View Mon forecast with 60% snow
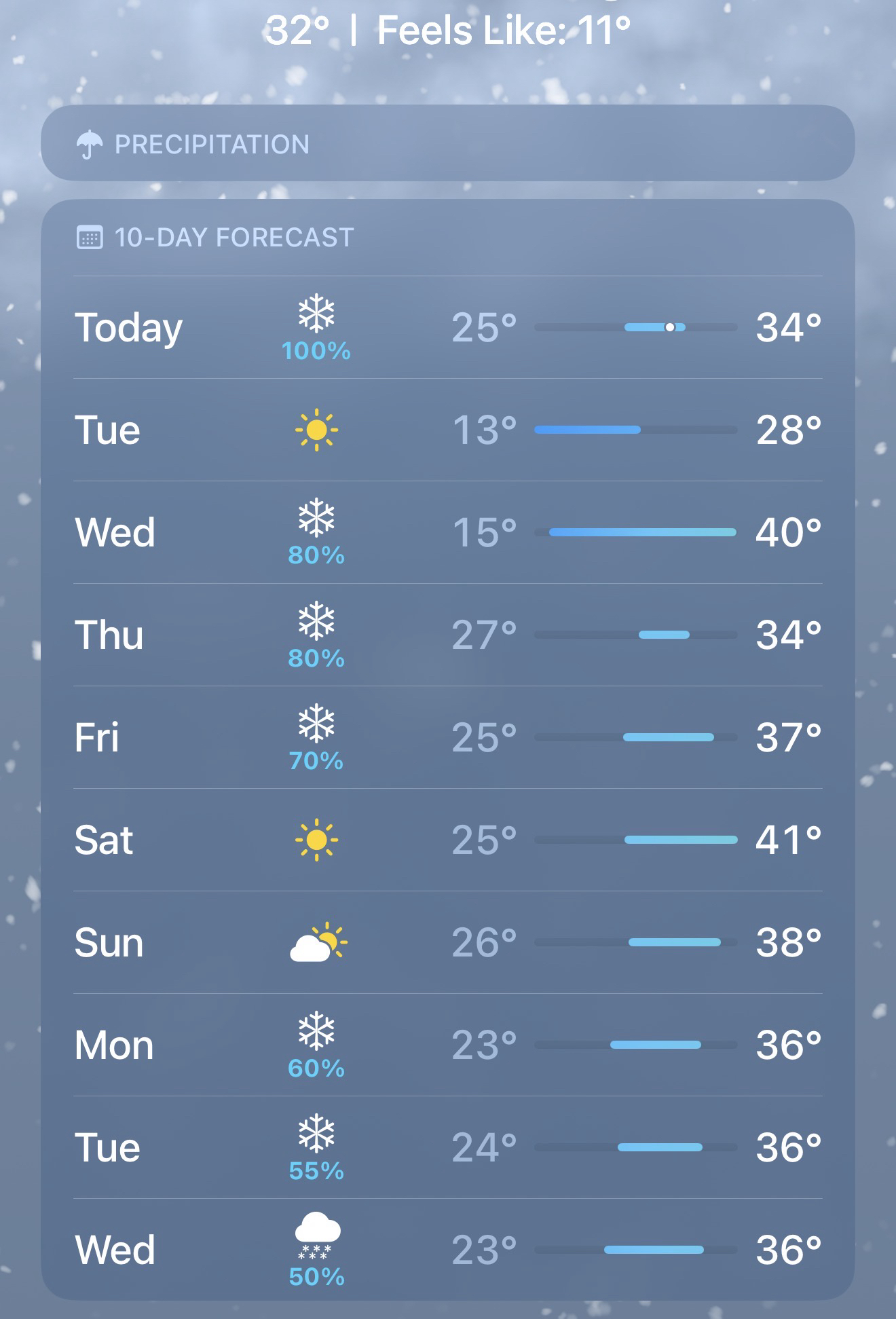 [x=447, y=1045]
